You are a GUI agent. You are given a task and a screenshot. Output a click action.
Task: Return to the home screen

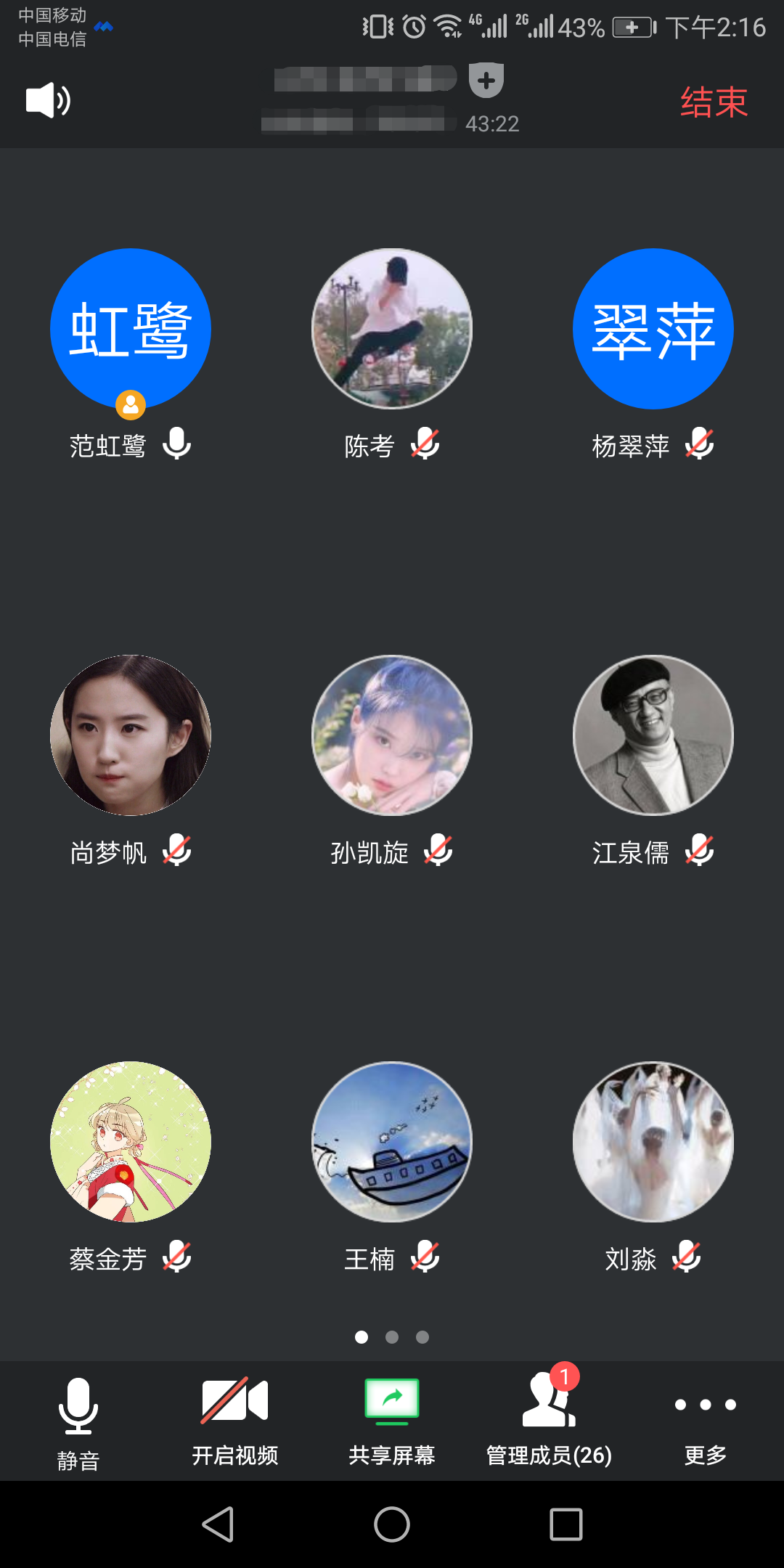click(x=392, y=1524)
